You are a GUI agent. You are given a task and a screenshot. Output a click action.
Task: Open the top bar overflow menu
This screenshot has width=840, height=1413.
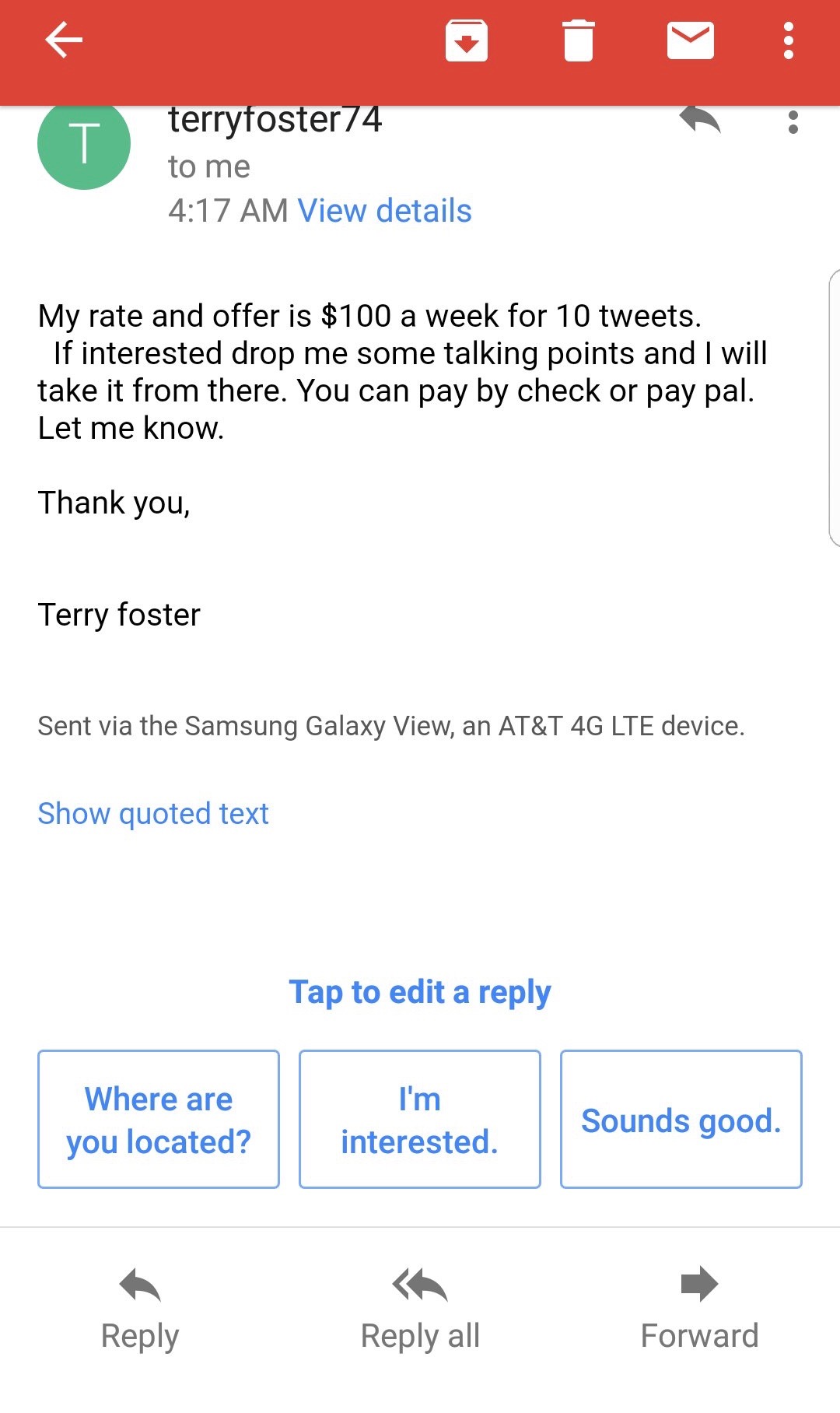tap(788, 40)
